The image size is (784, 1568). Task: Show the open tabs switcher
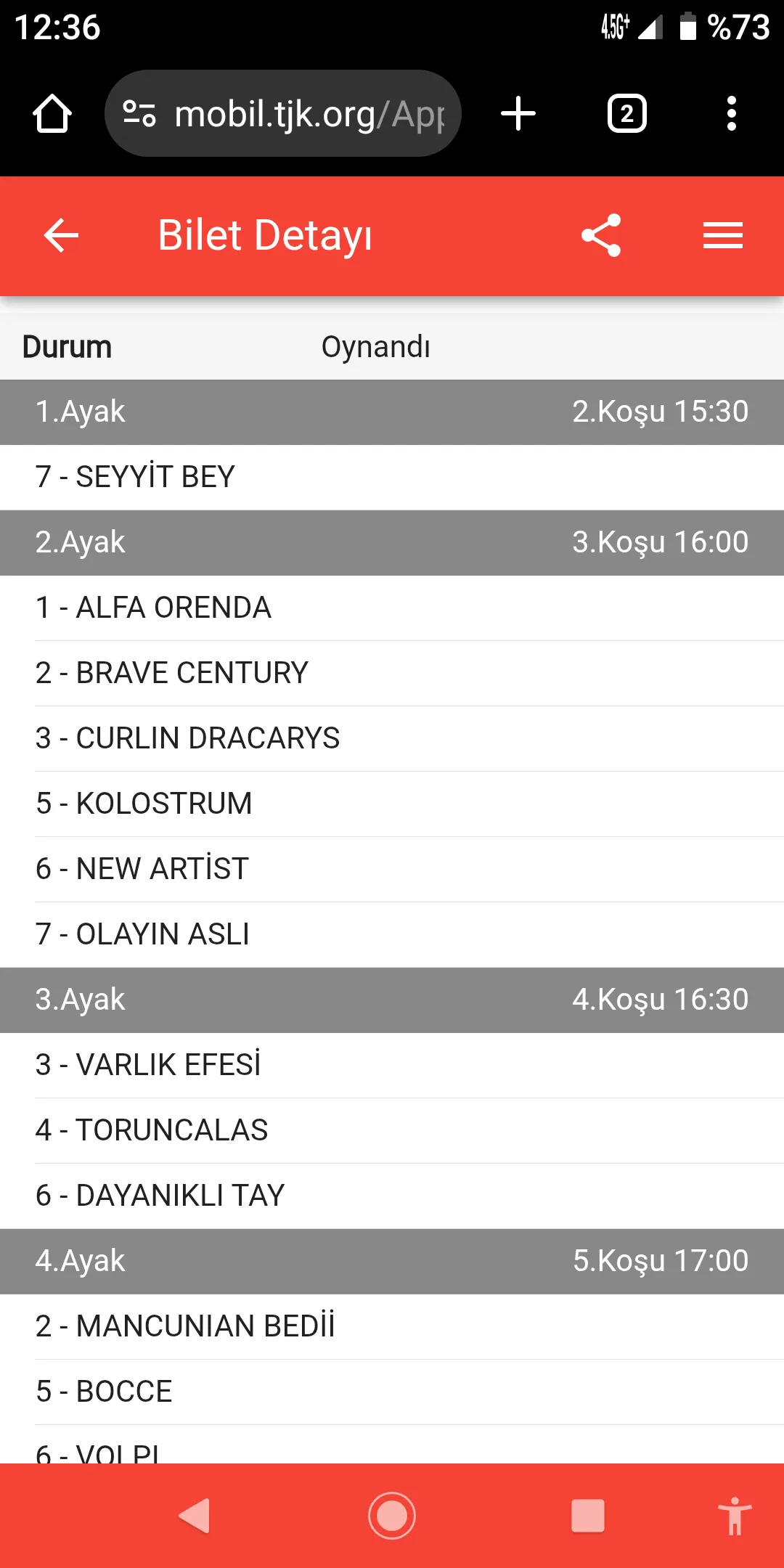(626, 114)
